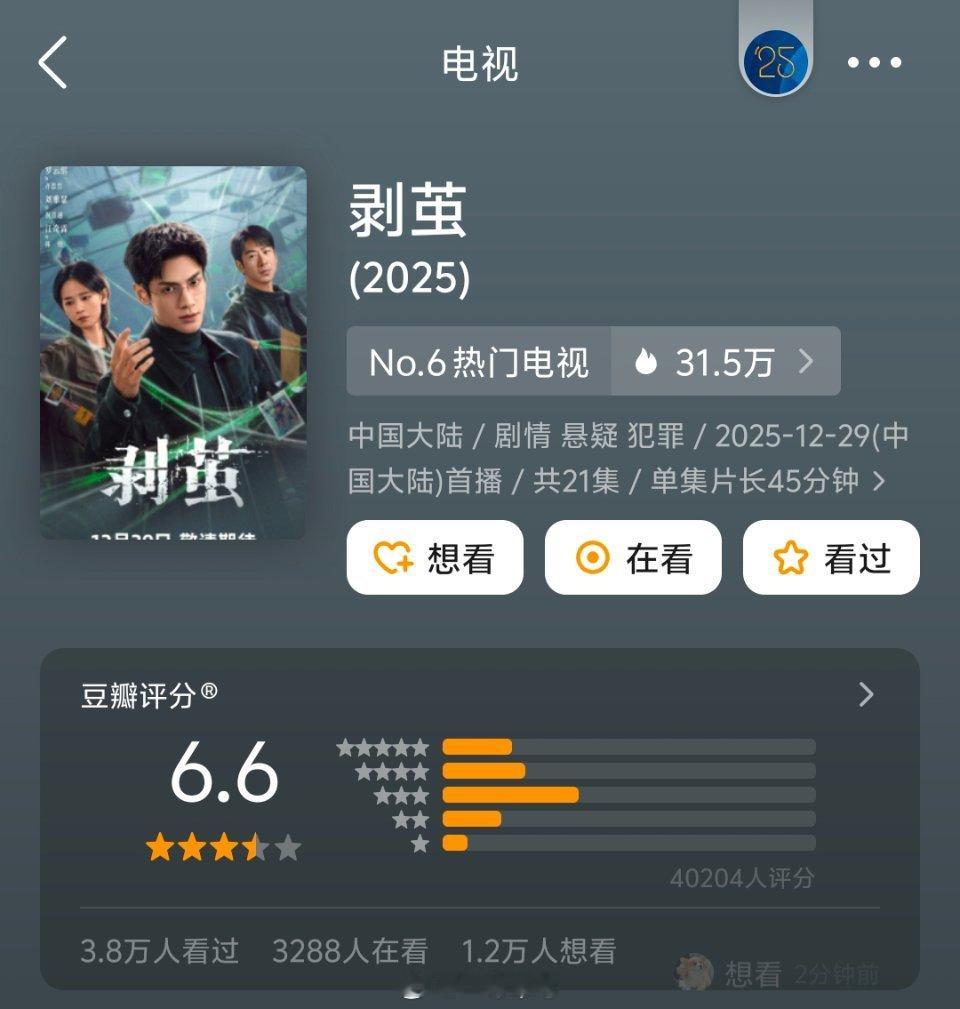Image resolution: width=960 pixels, height=1009 pixels.
Task: Mark the drama as 想看
Action: pos(434,558)
